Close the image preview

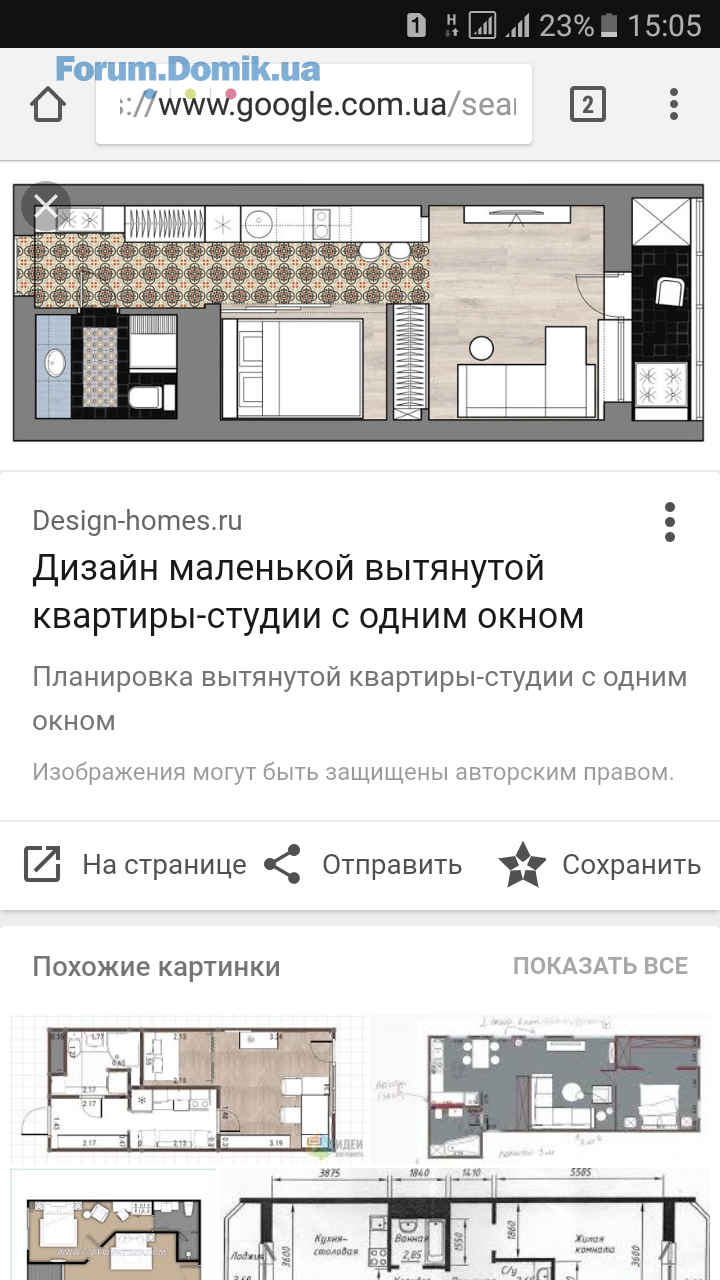46,207
